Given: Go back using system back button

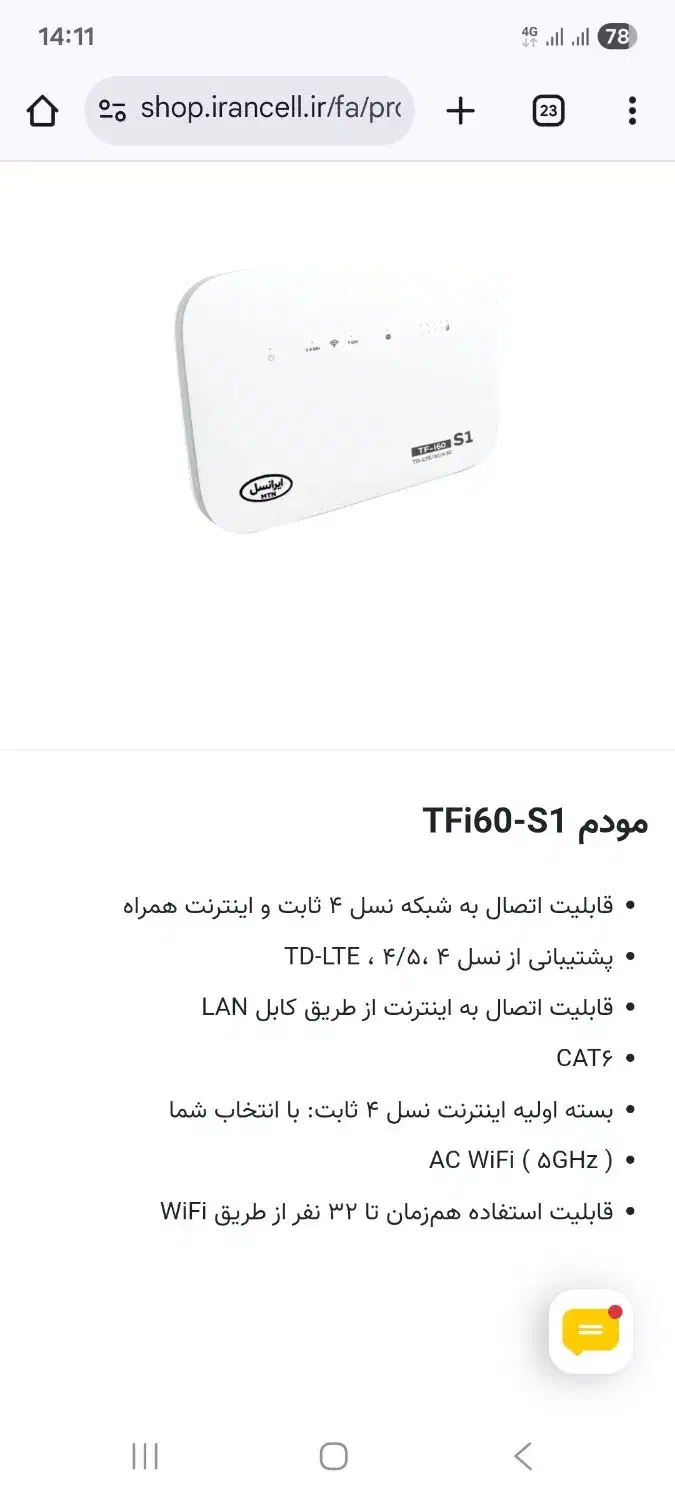Looking at the screenshot, I should click(523, 1456).
